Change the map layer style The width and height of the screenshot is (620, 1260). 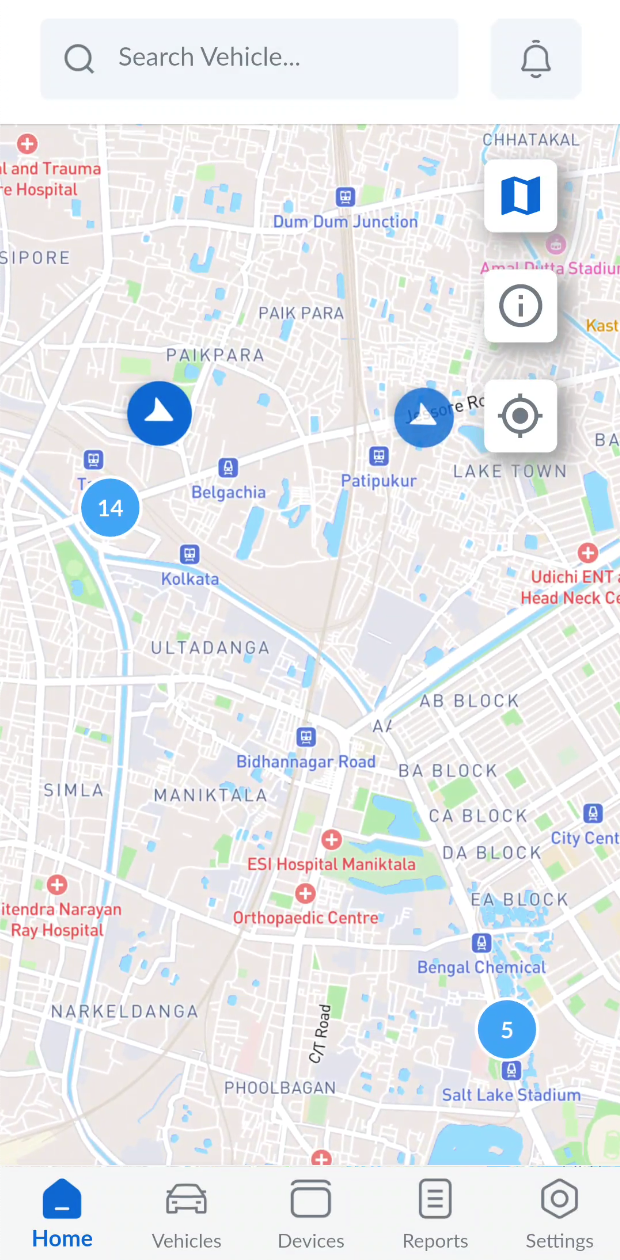coord(520,195)
